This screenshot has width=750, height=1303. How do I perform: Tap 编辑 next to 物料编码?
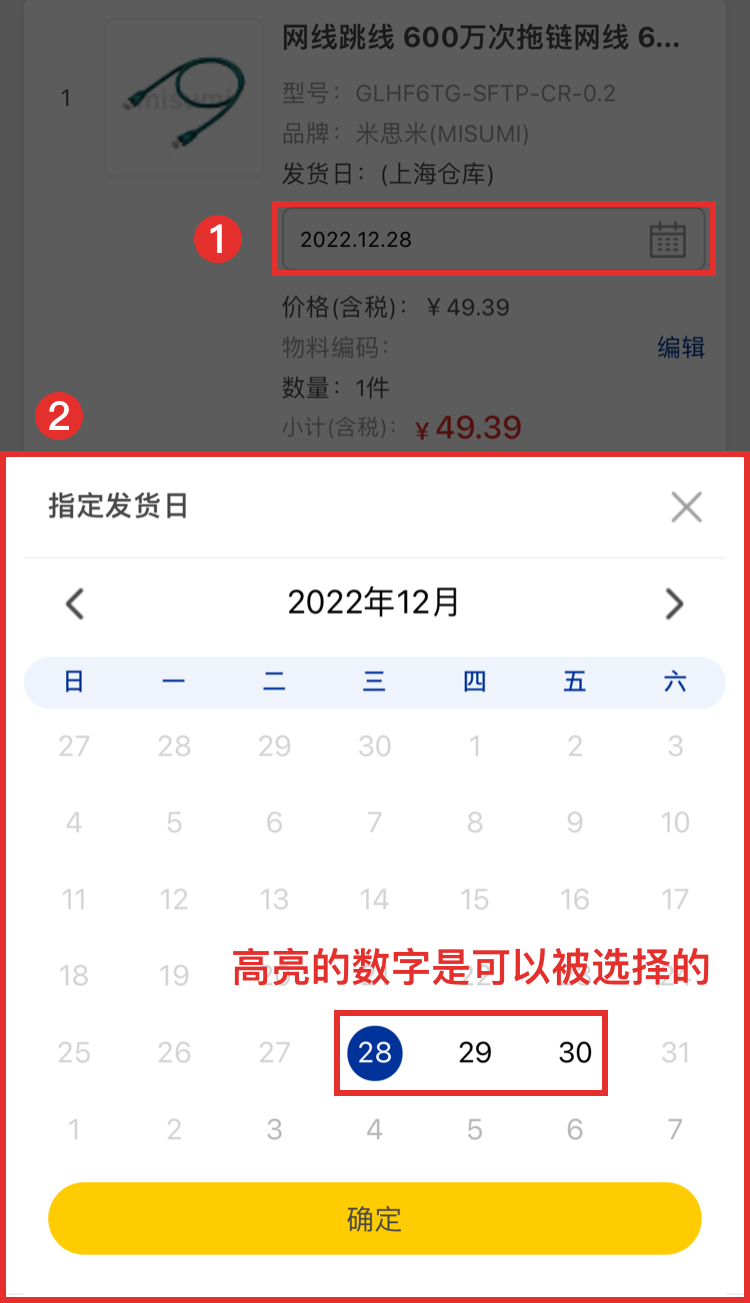coord(681,347)
